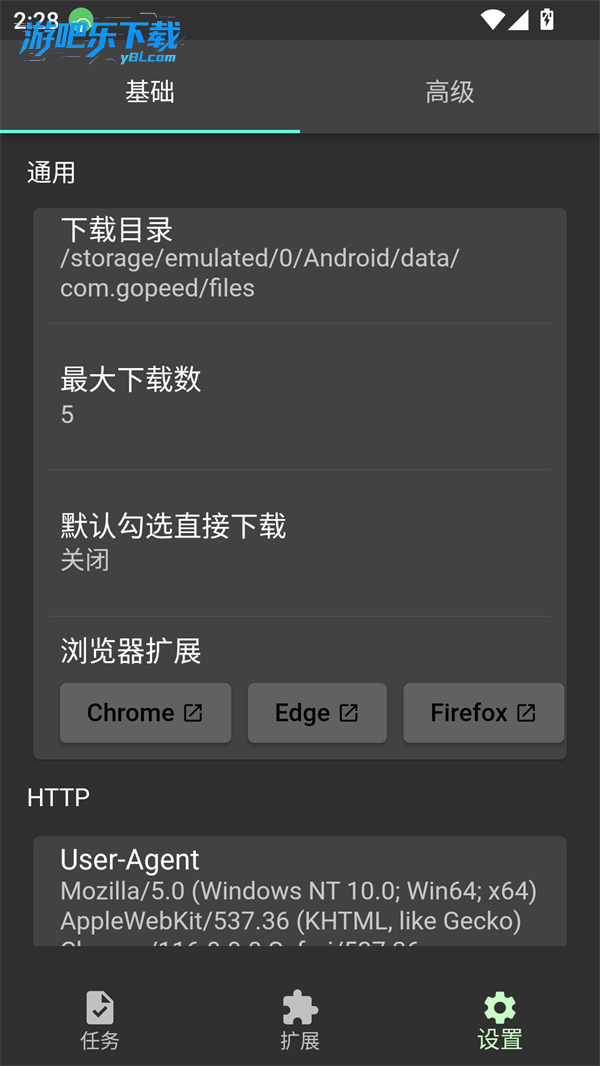This screenshot has width=600, height=1066.
Task: Switch to the 高级 tab
Action: (x=450, y=92)
